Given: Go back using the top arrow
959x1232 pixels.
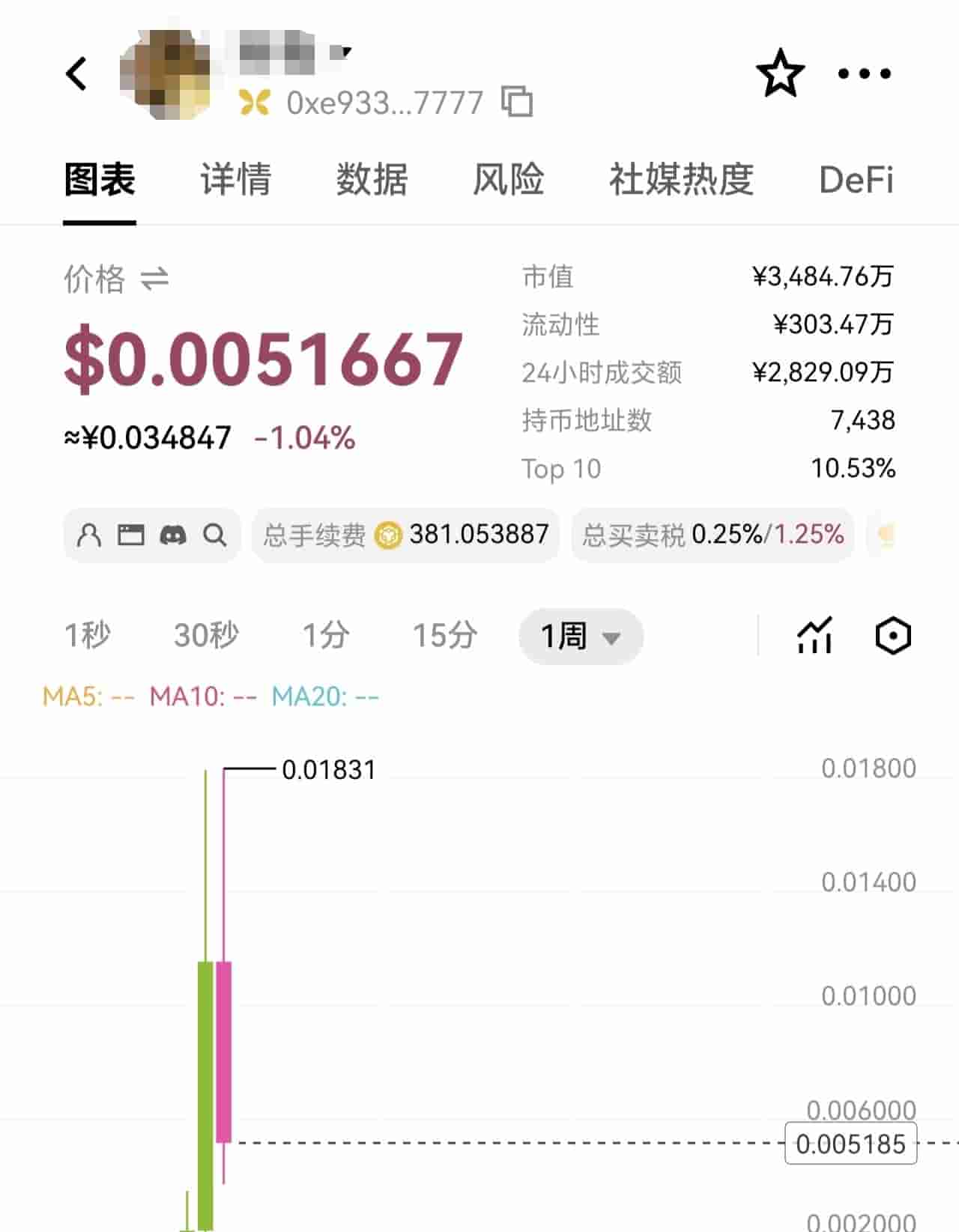Looking at the screenshot, I should (76, 73).
